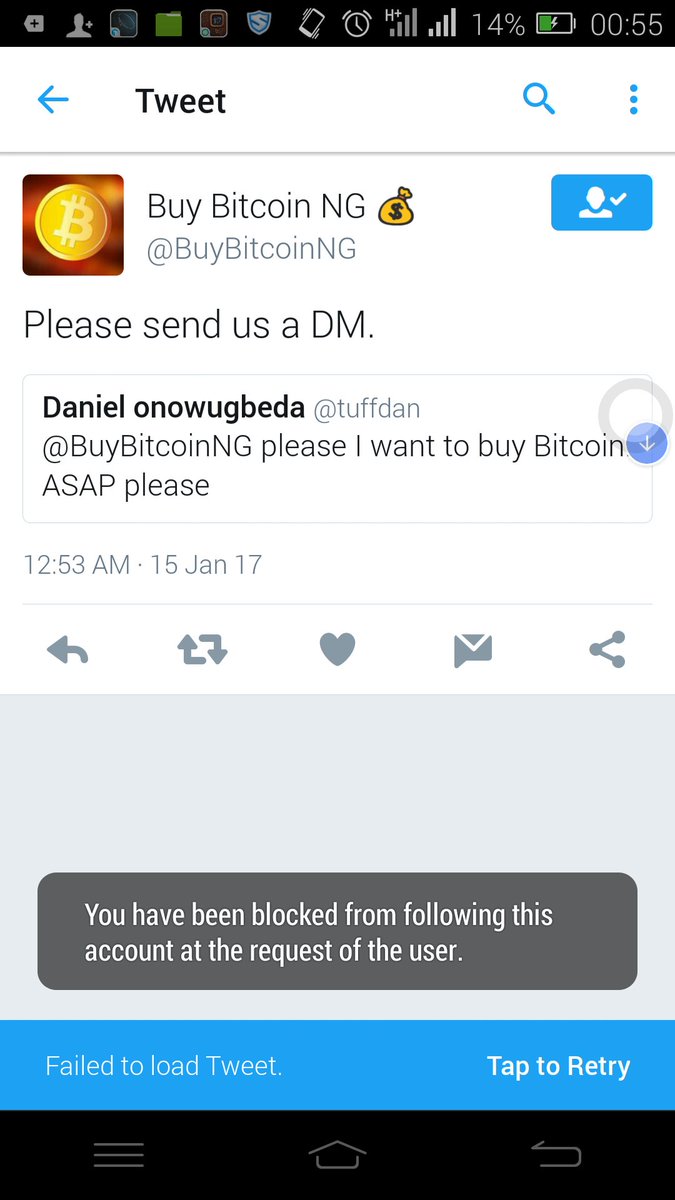
Task: Retweet this tweet
Action: pos(202,651)
